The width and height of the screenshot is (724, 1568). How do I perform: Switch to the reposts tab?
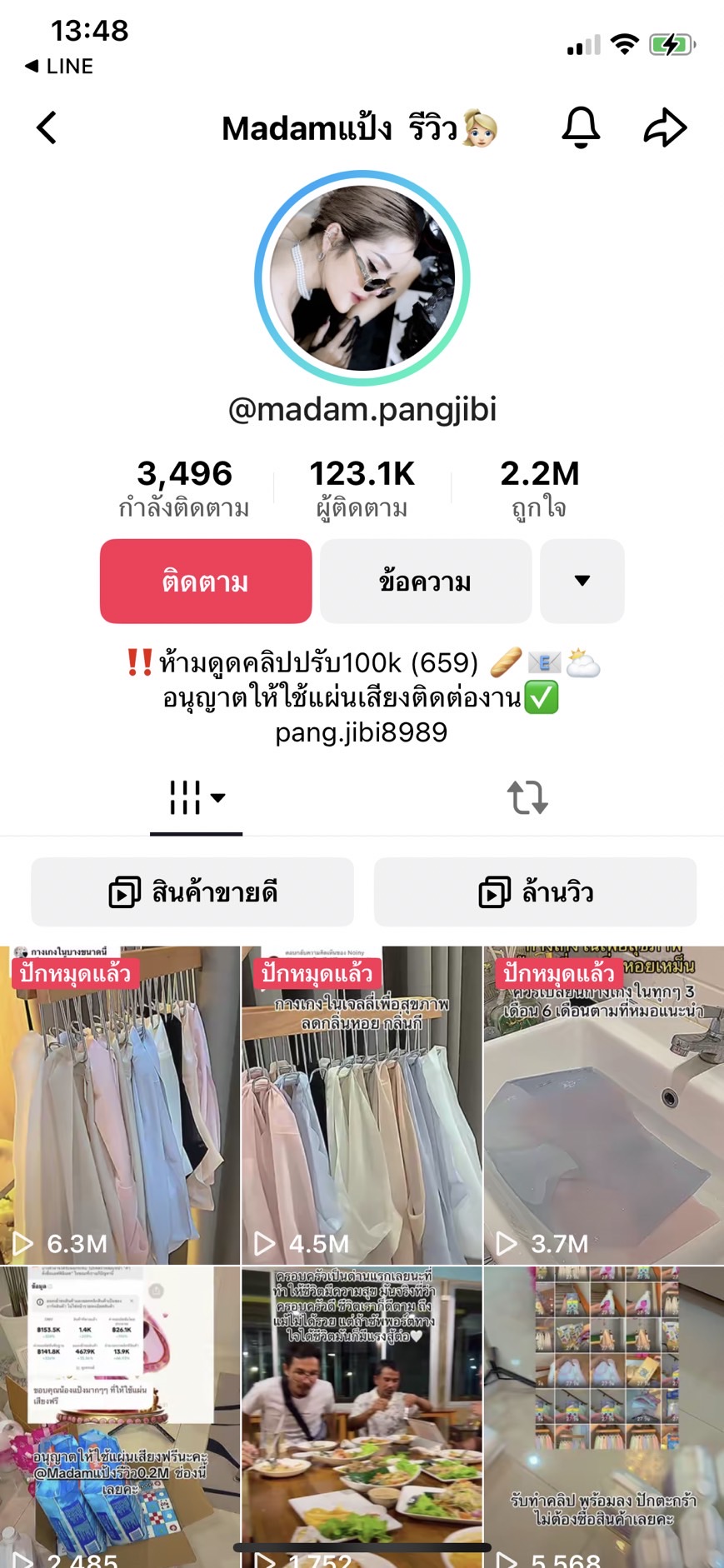(527, 798)
